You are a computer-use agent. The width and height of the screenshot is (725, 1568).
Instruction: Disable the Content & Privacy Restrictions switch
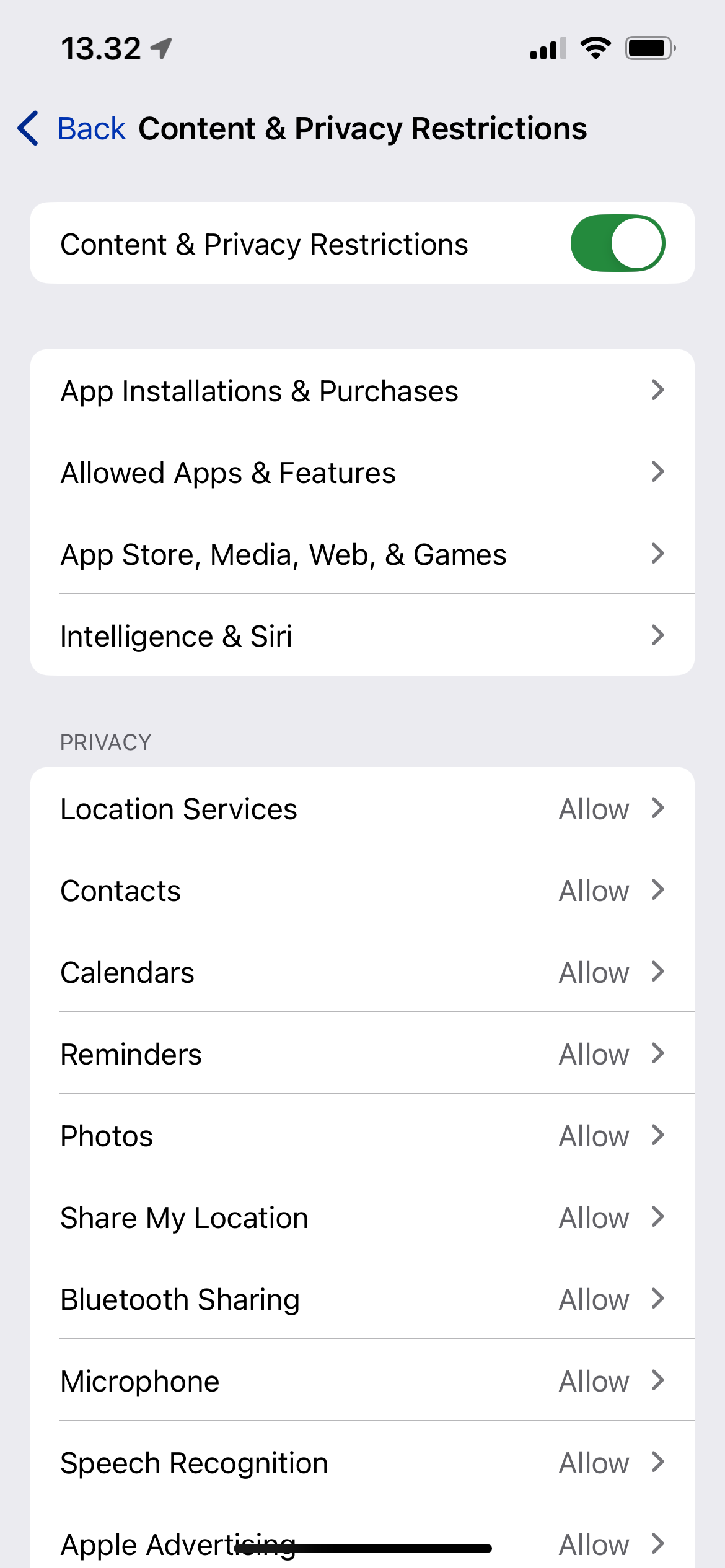tap(617, 243)
